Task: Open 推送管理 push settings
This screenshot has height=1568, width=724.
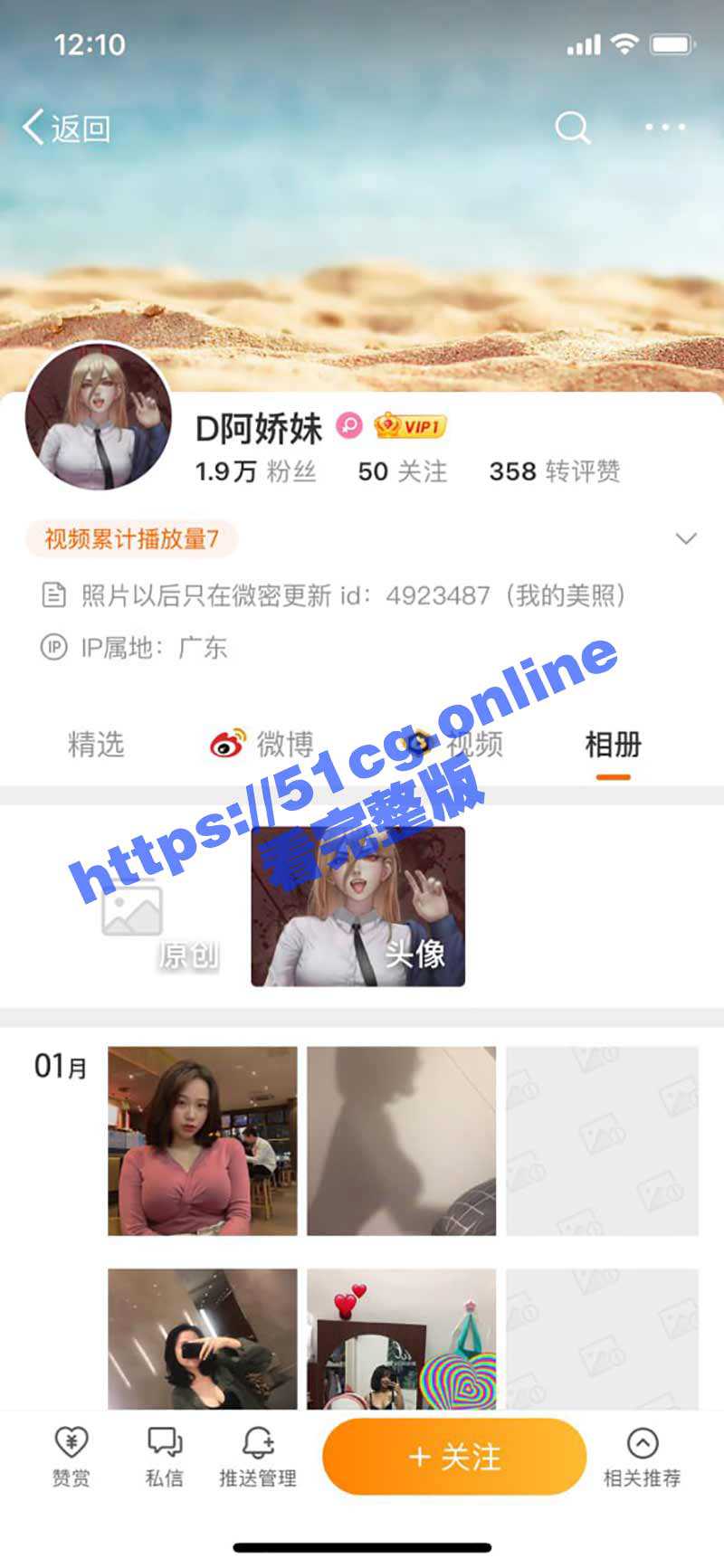Action: 258,1456
